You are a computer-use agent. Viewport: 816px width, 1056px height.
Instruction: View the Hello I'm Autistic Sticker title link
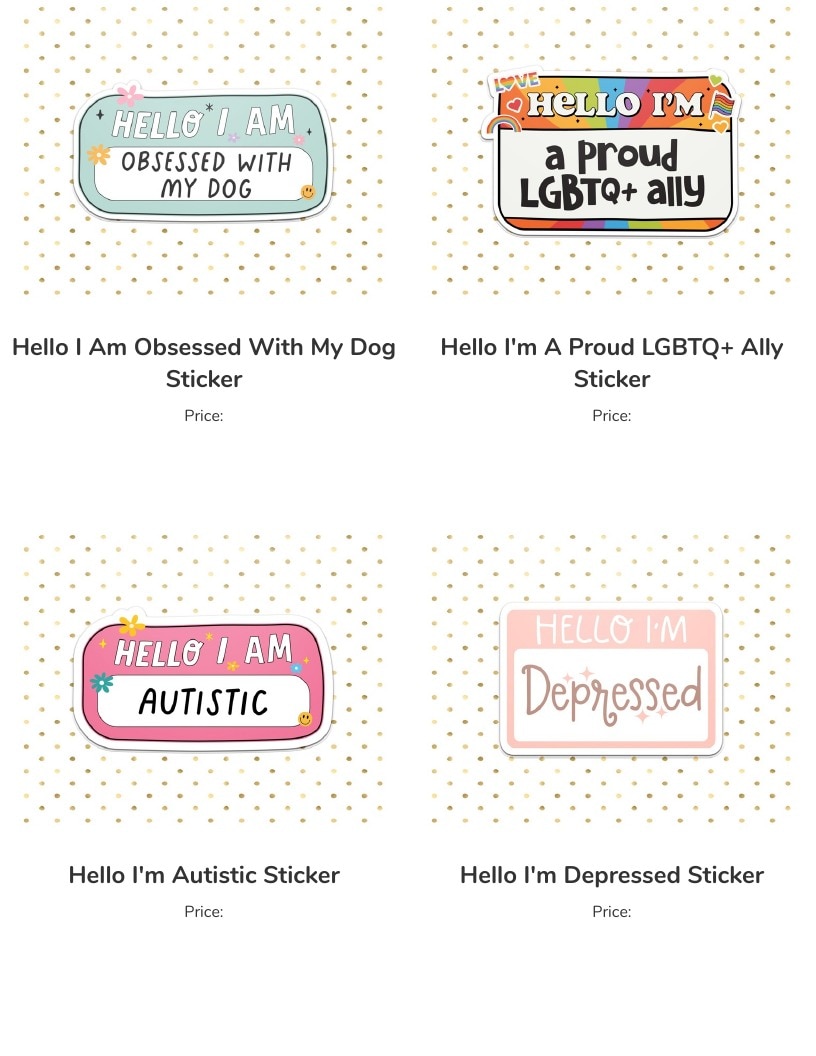point(204,875)
